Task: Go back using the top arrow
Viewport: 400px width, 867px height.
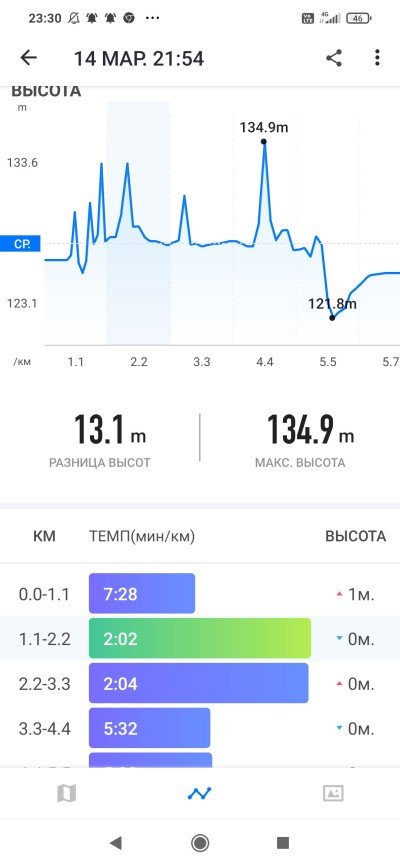Action: 28,58
